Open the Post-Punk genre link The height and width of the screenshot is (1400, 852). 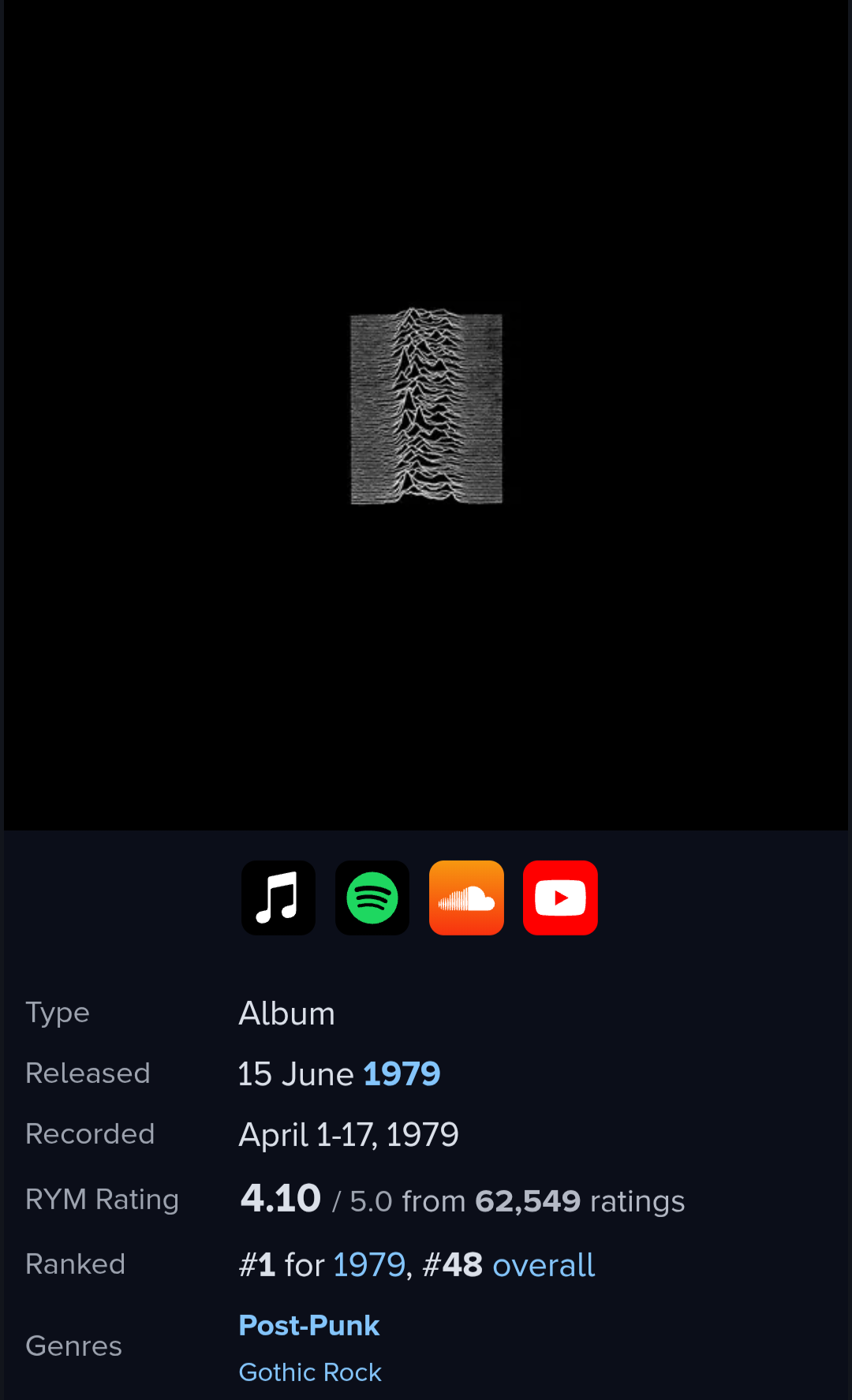pos(309,1325)
